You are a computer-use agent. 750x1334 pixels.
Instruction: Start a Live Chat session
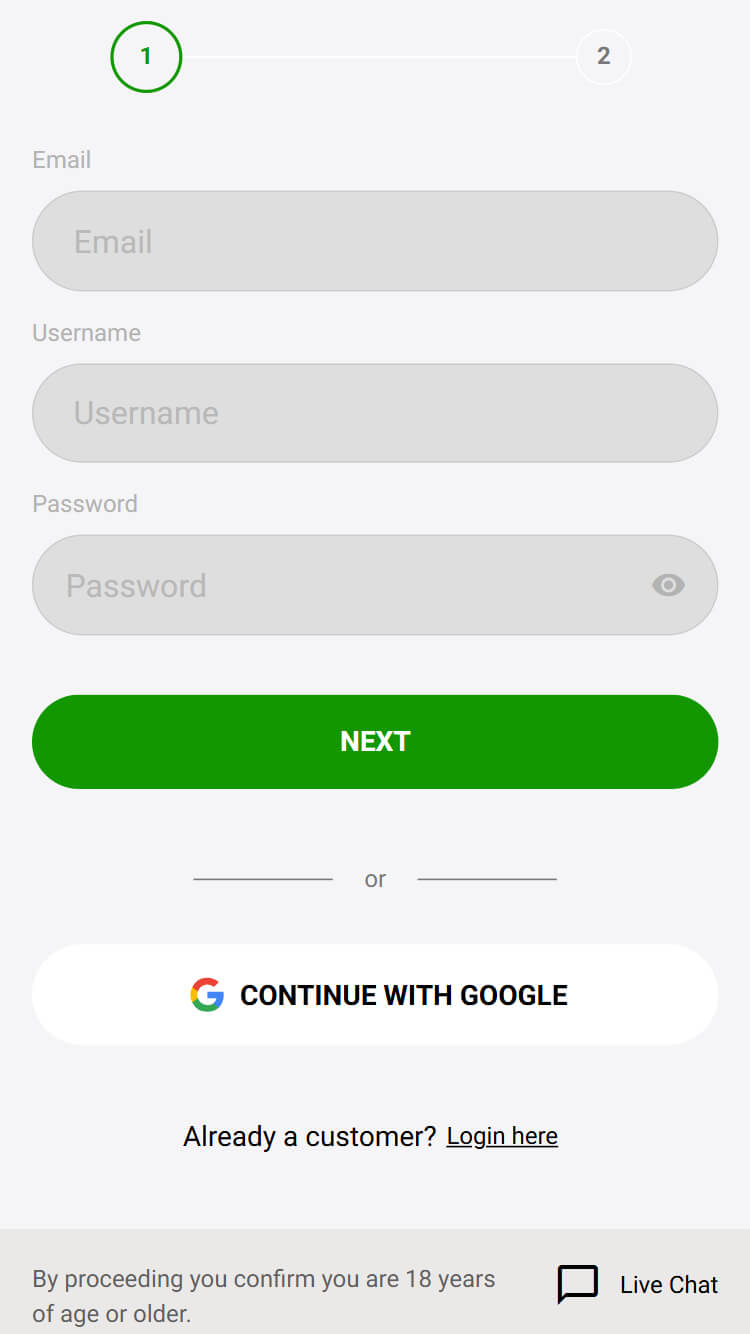point(638,1285)
